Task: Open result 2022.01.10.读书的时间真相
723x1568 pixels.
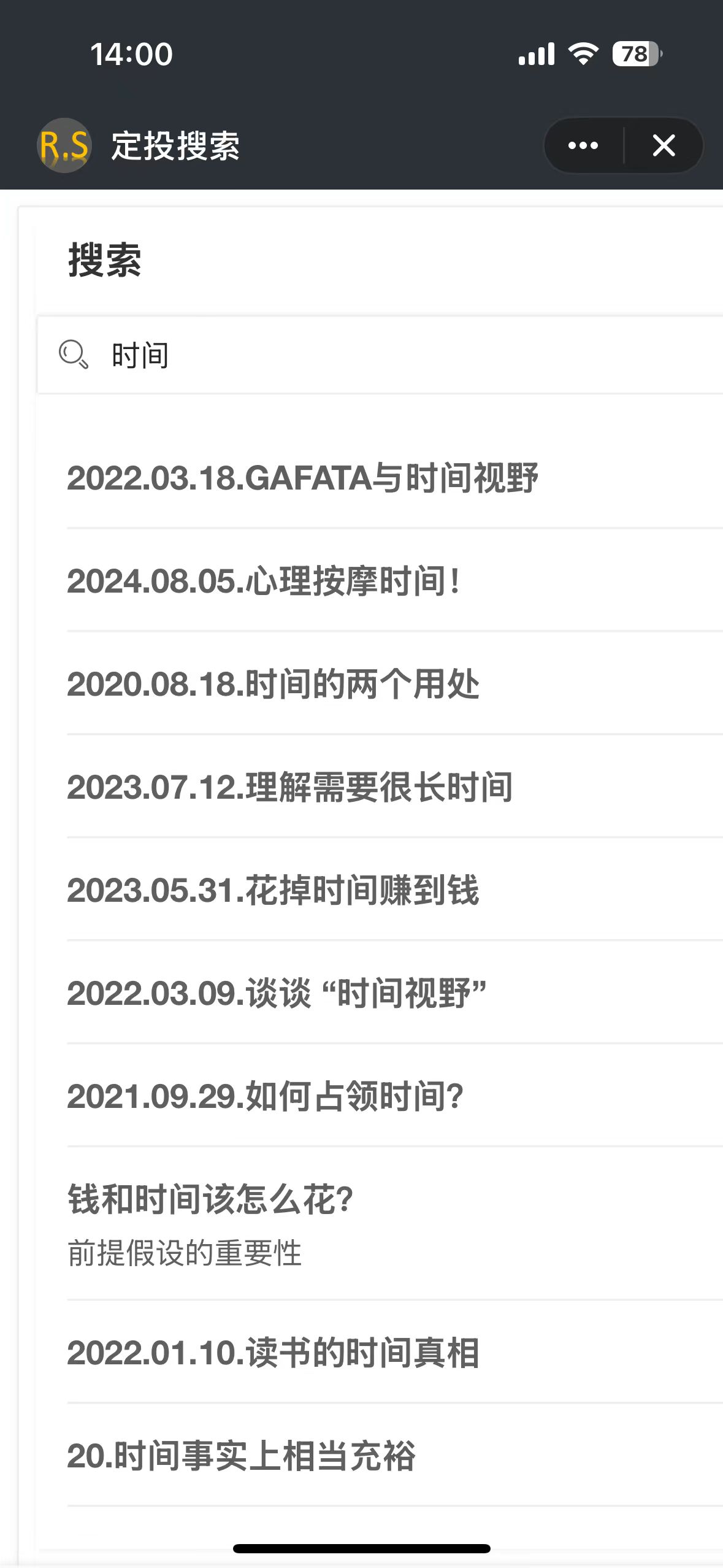Action: click(x=273, y=1353)
